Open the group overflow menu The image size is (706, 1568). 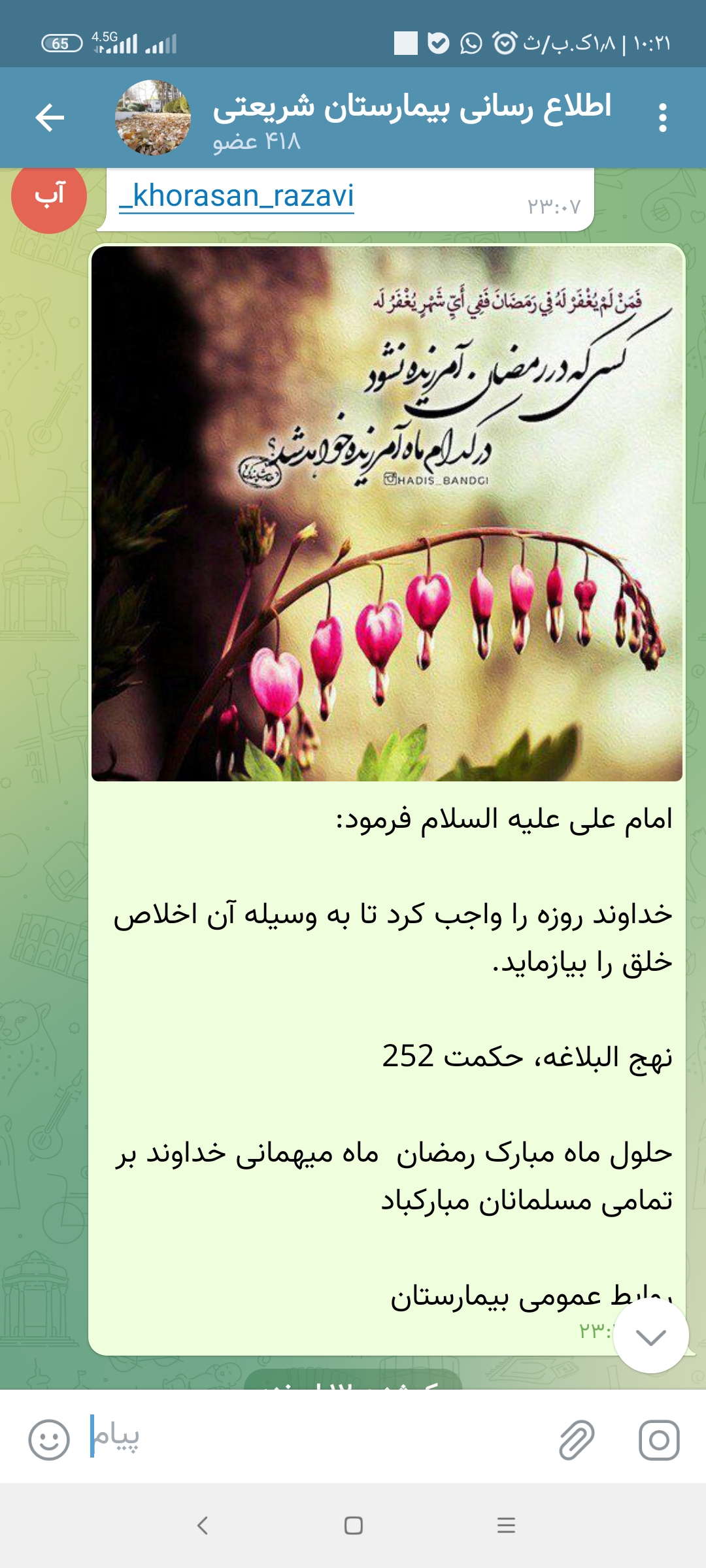pyautogui.click(x=662, y=118)
